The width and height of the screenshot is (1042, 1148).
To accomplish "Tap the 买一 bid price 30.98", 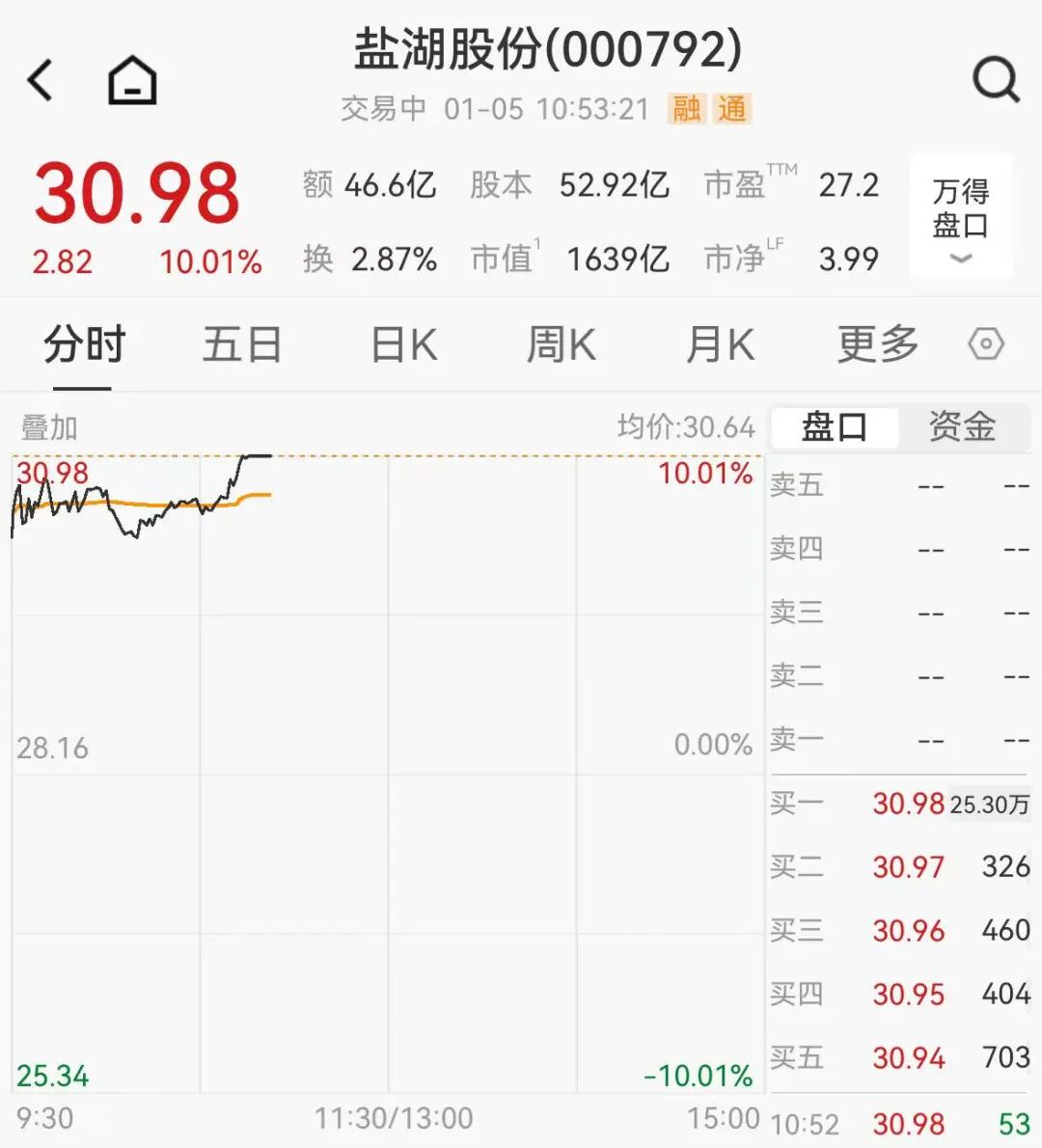I will (908, 804).
